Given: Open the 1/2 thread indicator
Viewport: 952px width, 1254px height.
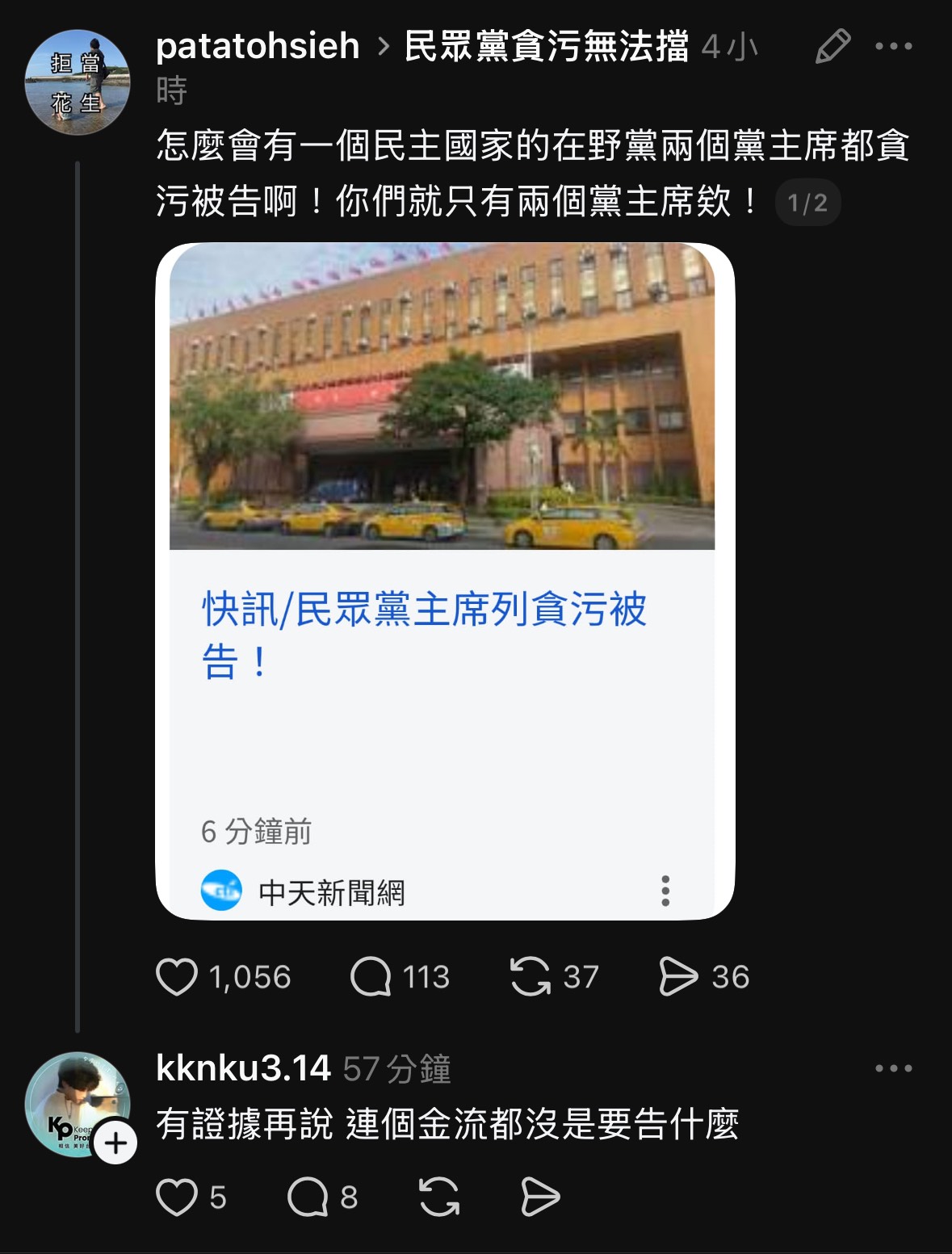Looking at the screenshot, I should pyautogui.click(x=807, y=203).
